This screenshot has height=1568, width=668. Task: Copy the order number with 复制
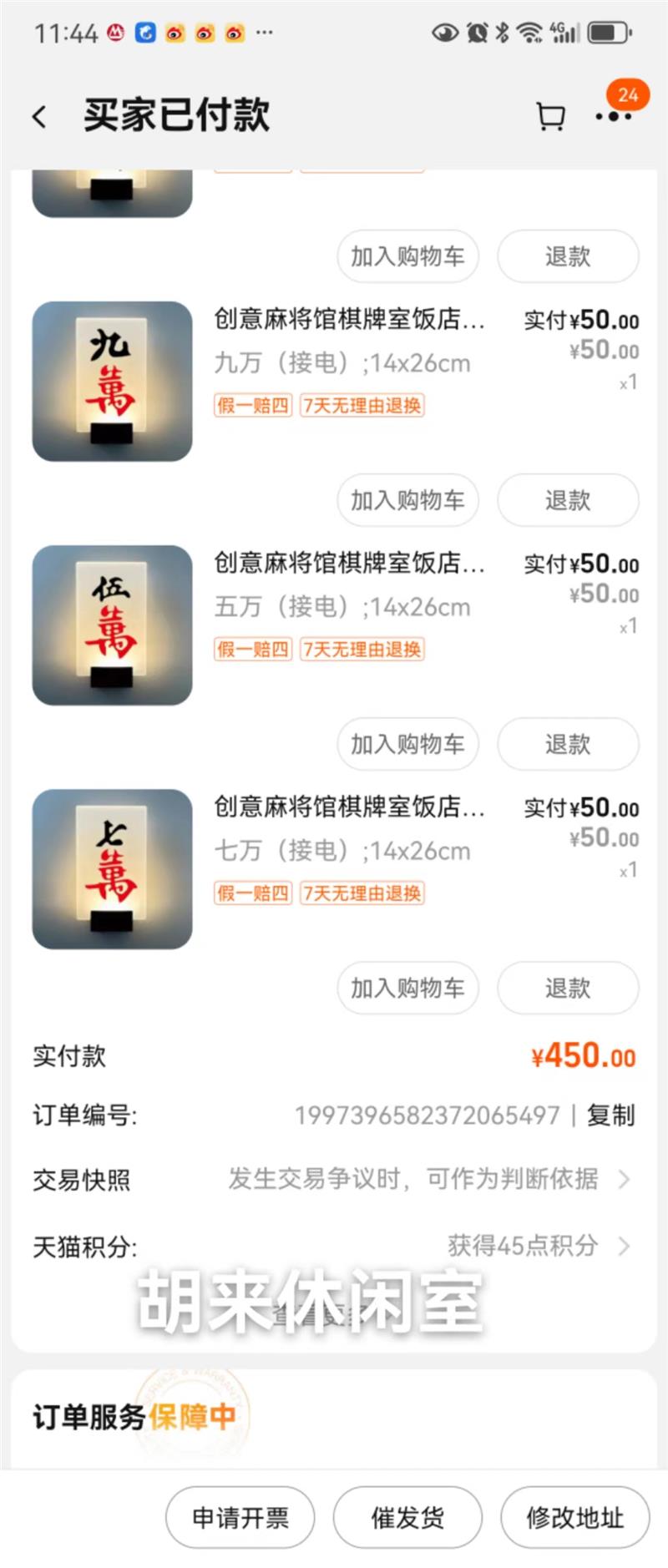(x=610, y=1115)
